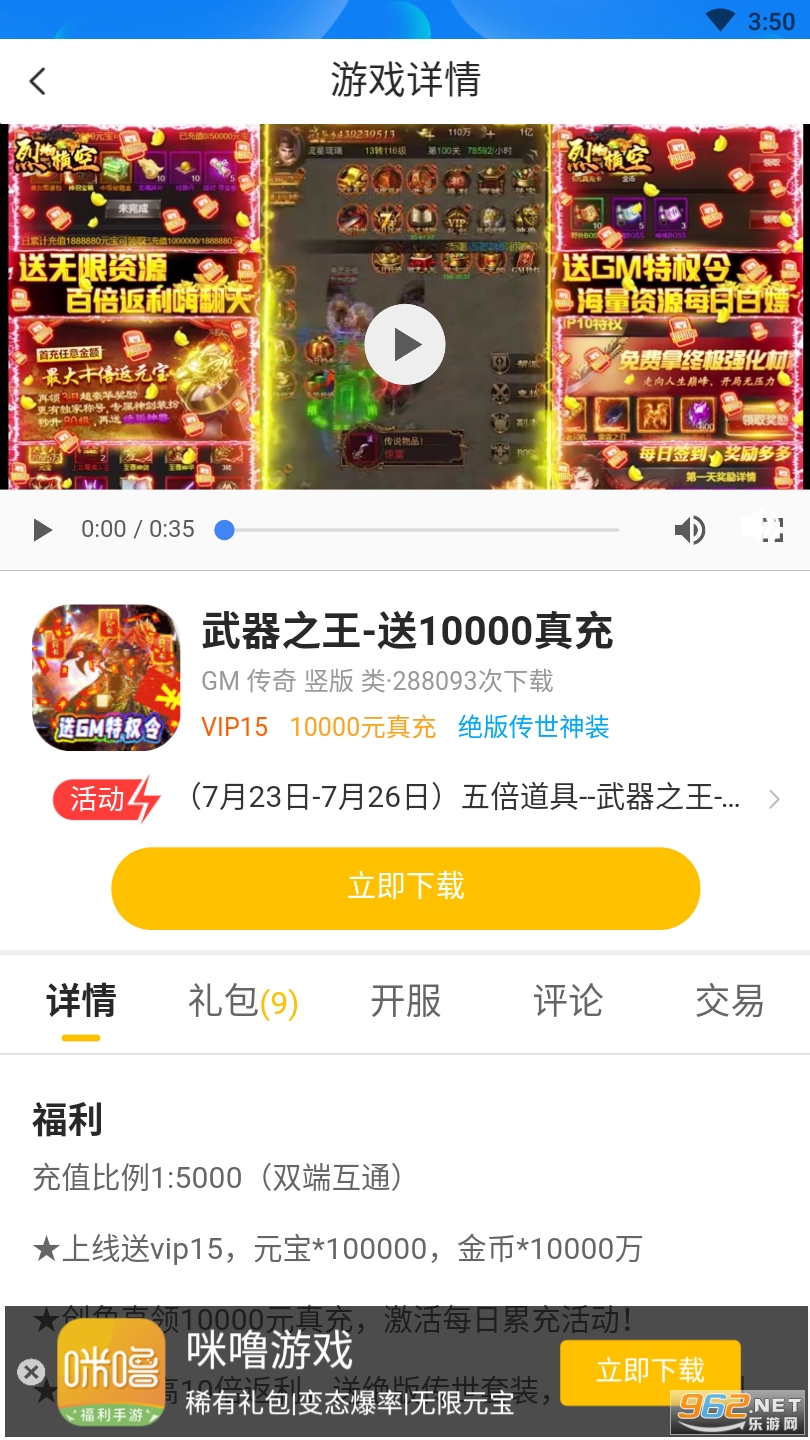This screenshot has height=1440, width=810.
Task: Switch to the 开服 tab
Action: tap(405, 1001)
